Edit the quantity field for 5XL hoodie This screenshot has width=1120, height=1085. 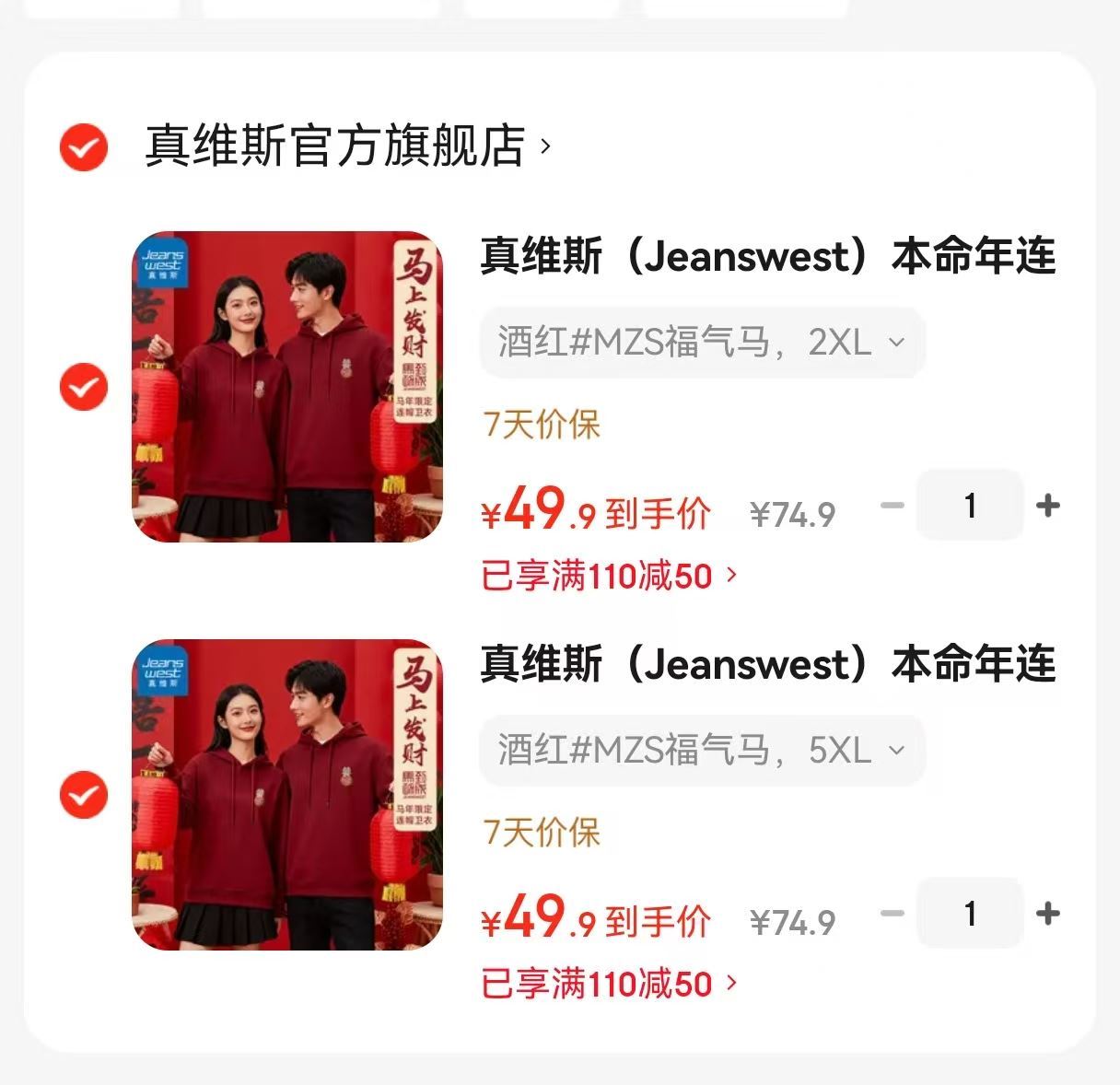(x=969, y=914)
